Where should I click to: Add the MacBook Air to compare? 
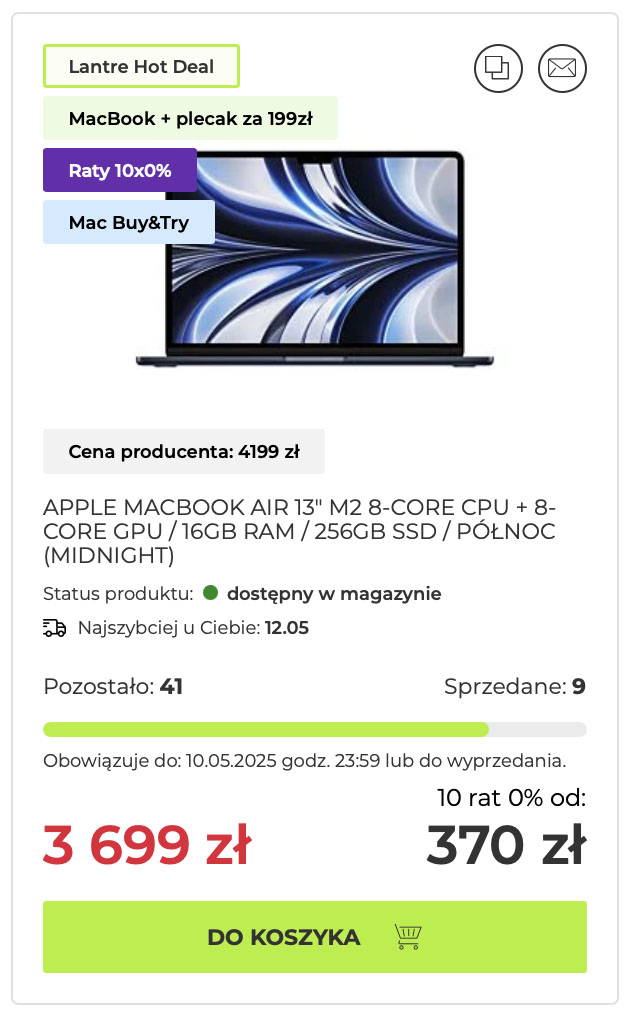coord(498,68)
